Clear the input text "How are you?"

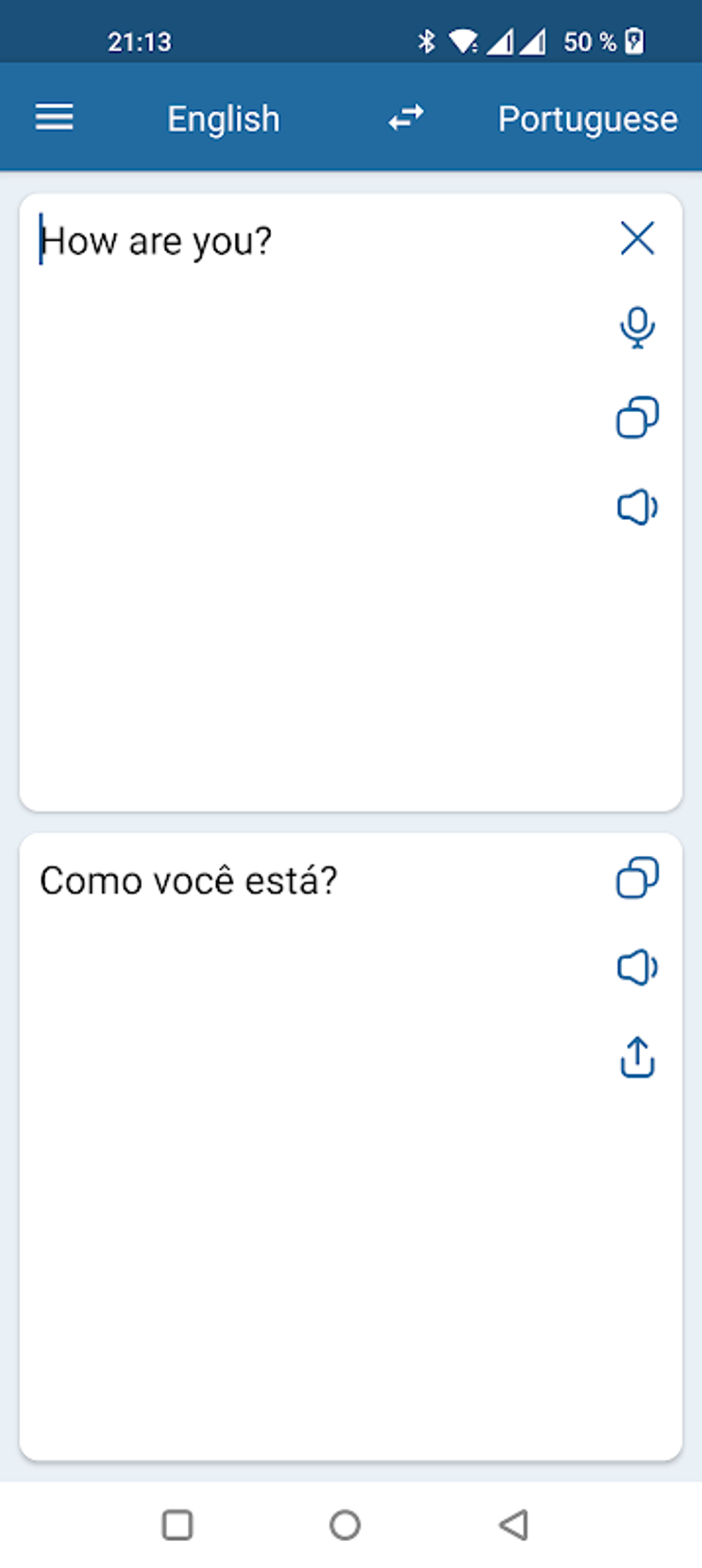[x=637, y=237]
